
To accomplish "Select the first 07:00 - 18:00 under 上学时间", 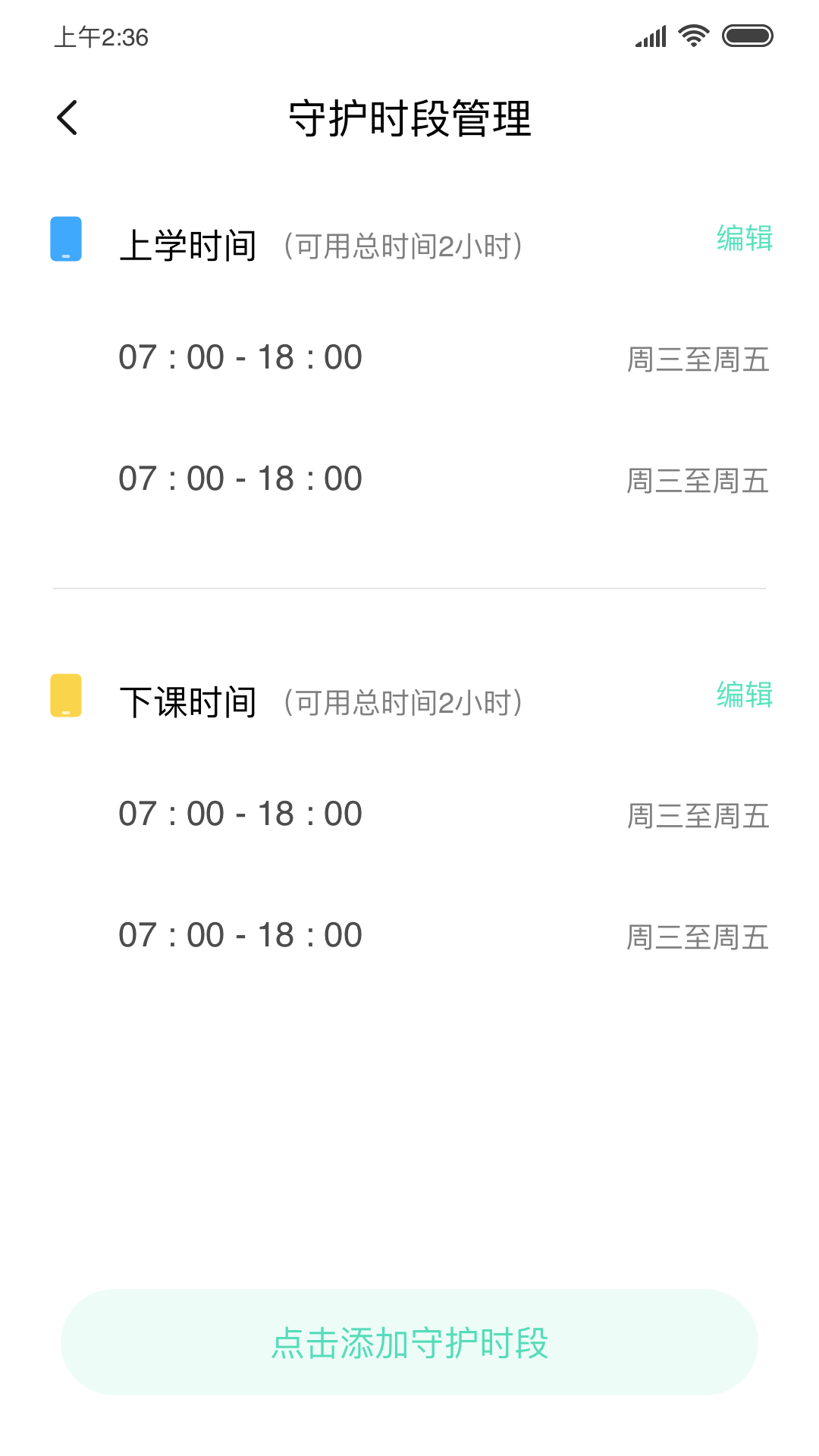I will pos(240,356).
